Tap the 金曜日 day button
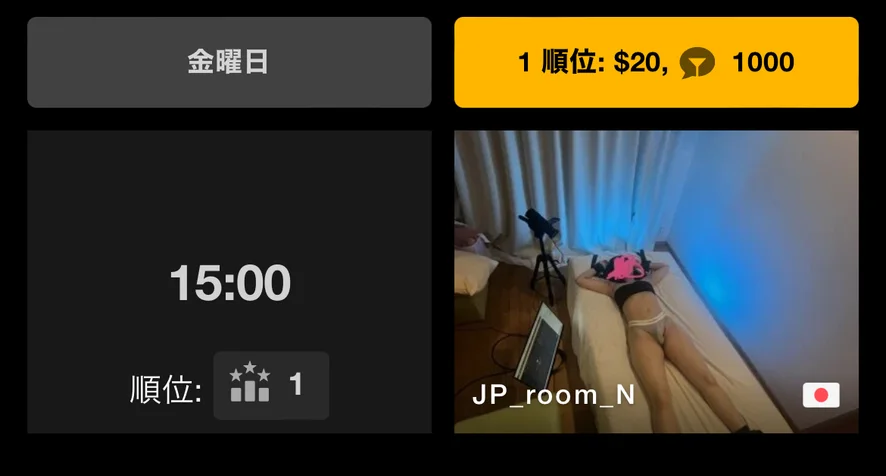The image size is (886, 476). (x=229, y=62)
